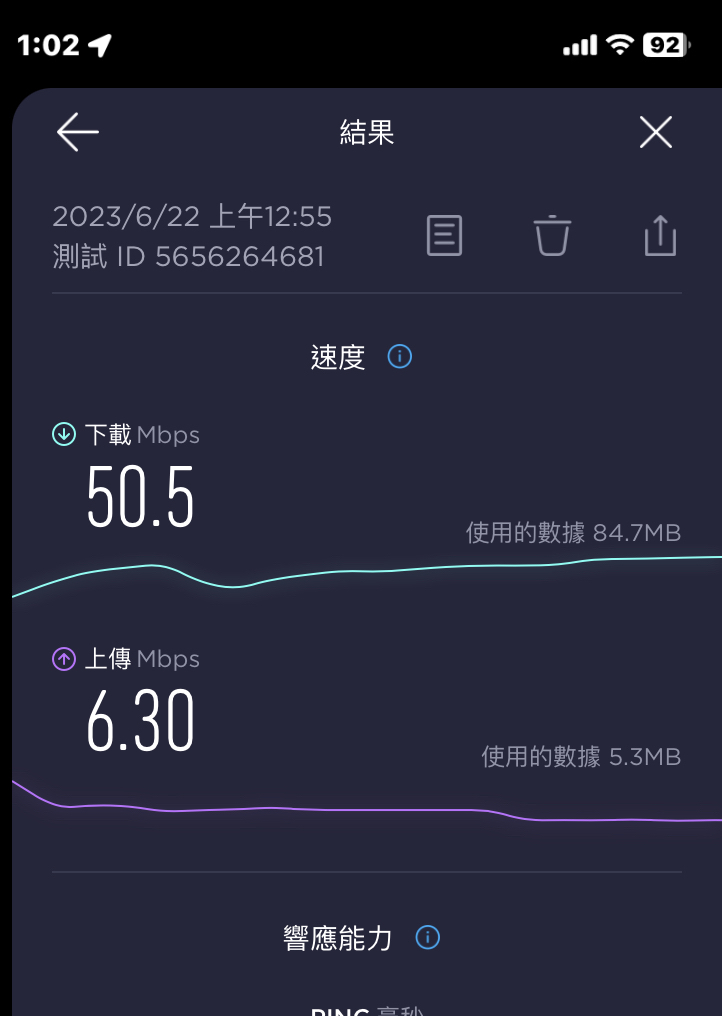Open the info icon next to 響應能力
The width and height of the screenshot is (722, 1016).
point(427,938)
